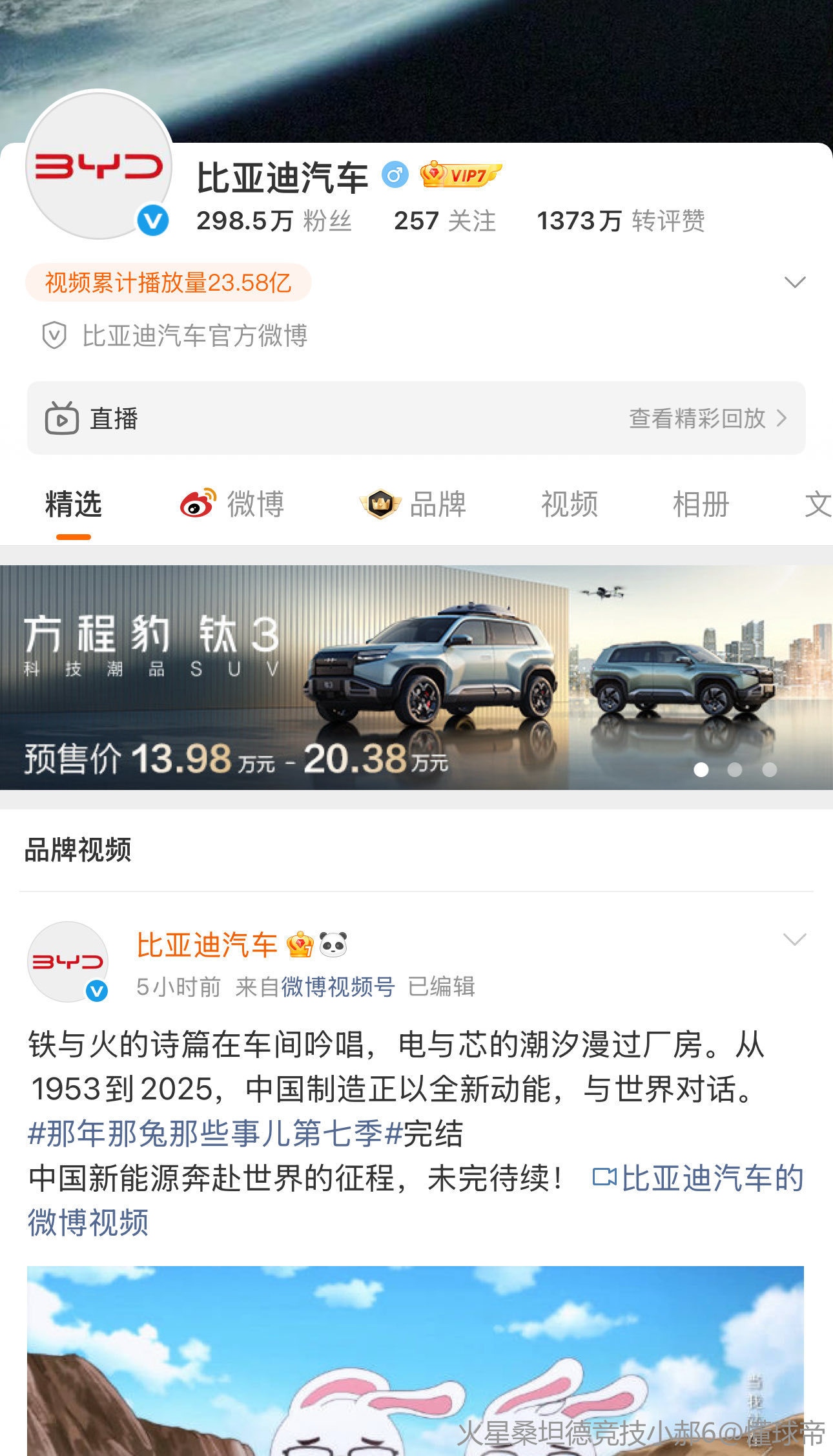The width and height of the screenshot is (833, 1456).
Task: Open the 直播 replay row
Action: 416,418
